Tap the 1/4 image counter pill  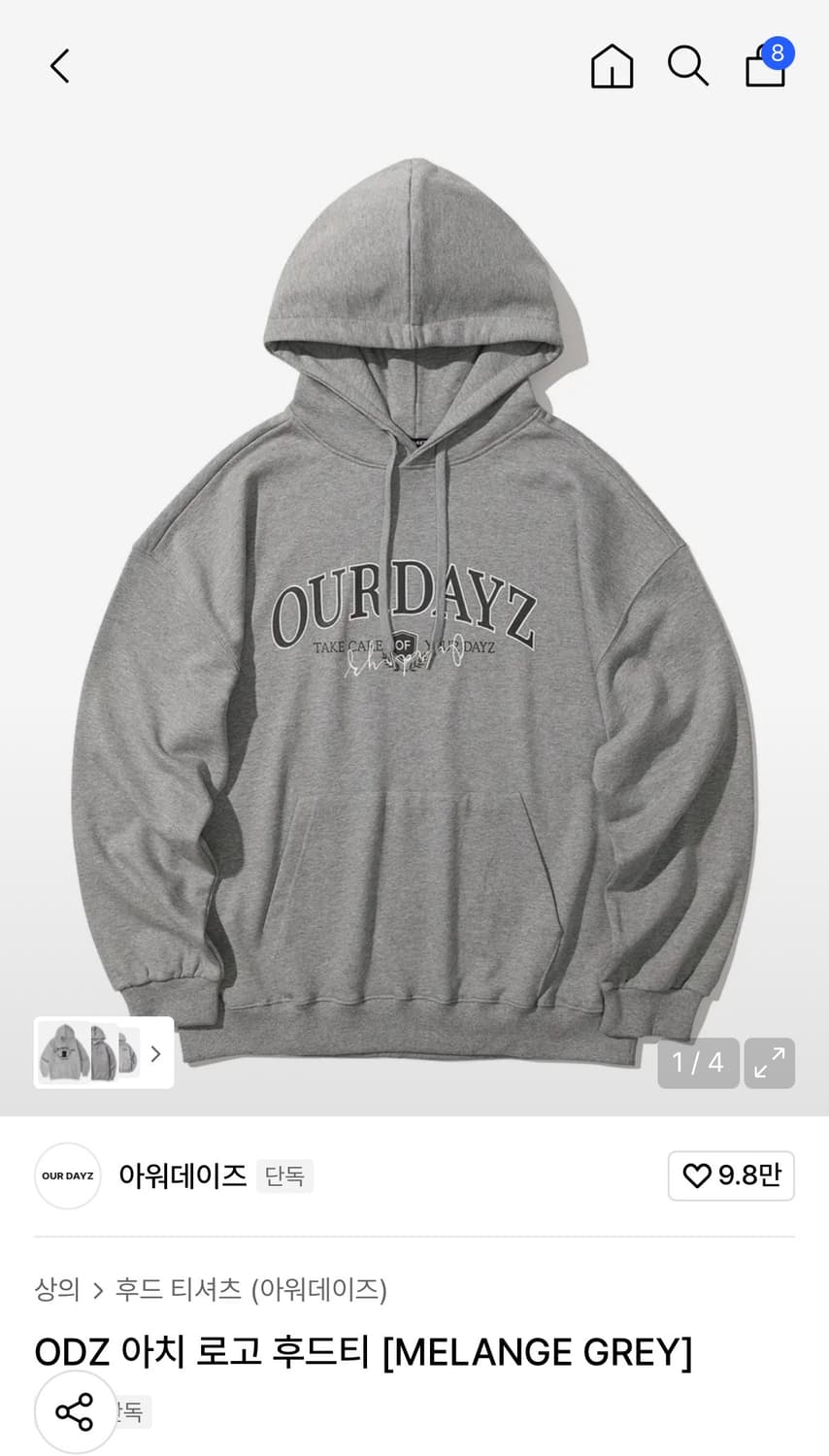click(x=698, y=1063)
